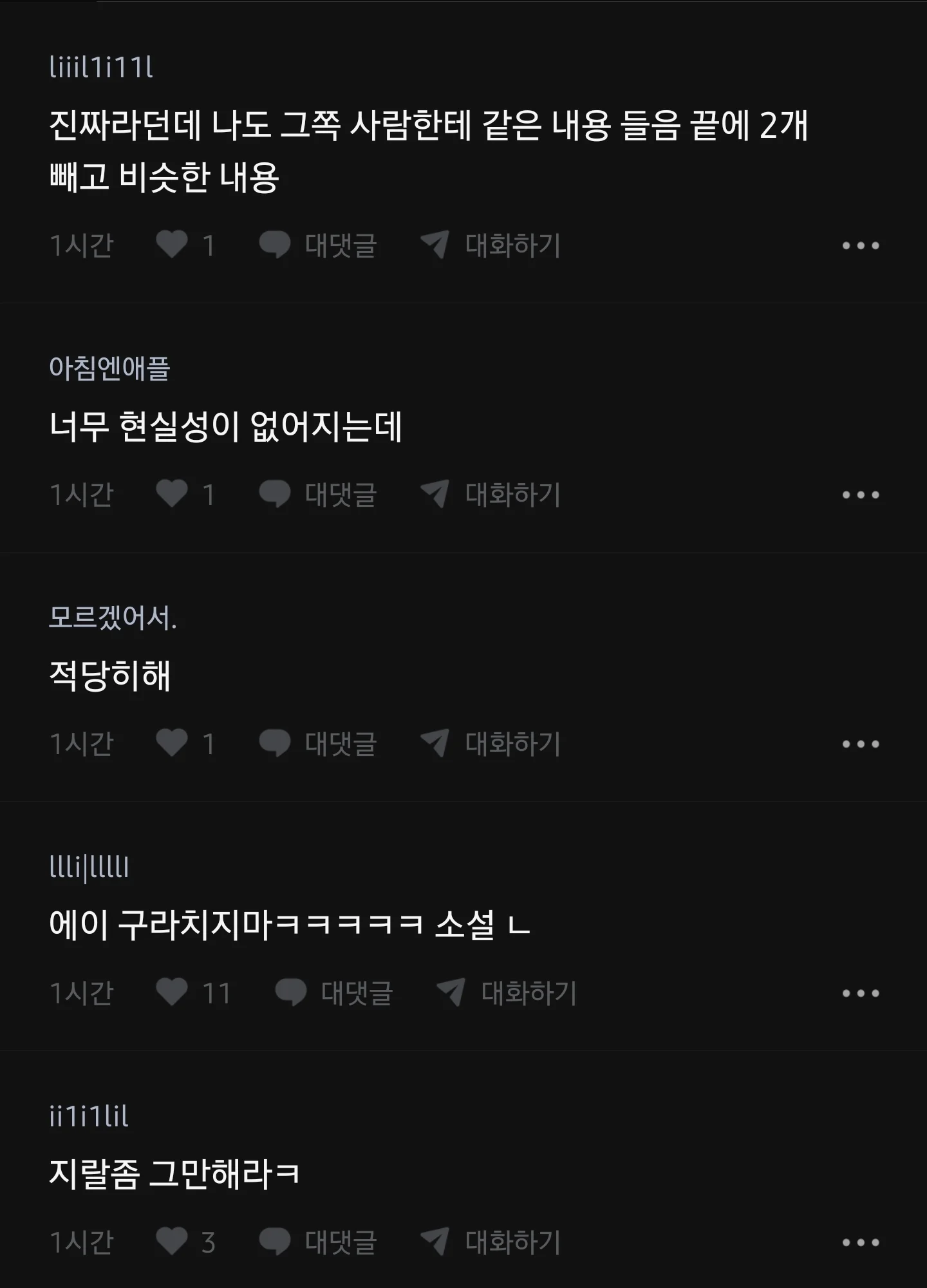Click 대화하기 under 모르겠어서.'s comment
This screenshot has width=927, height=1288.
tap(513, 744)
